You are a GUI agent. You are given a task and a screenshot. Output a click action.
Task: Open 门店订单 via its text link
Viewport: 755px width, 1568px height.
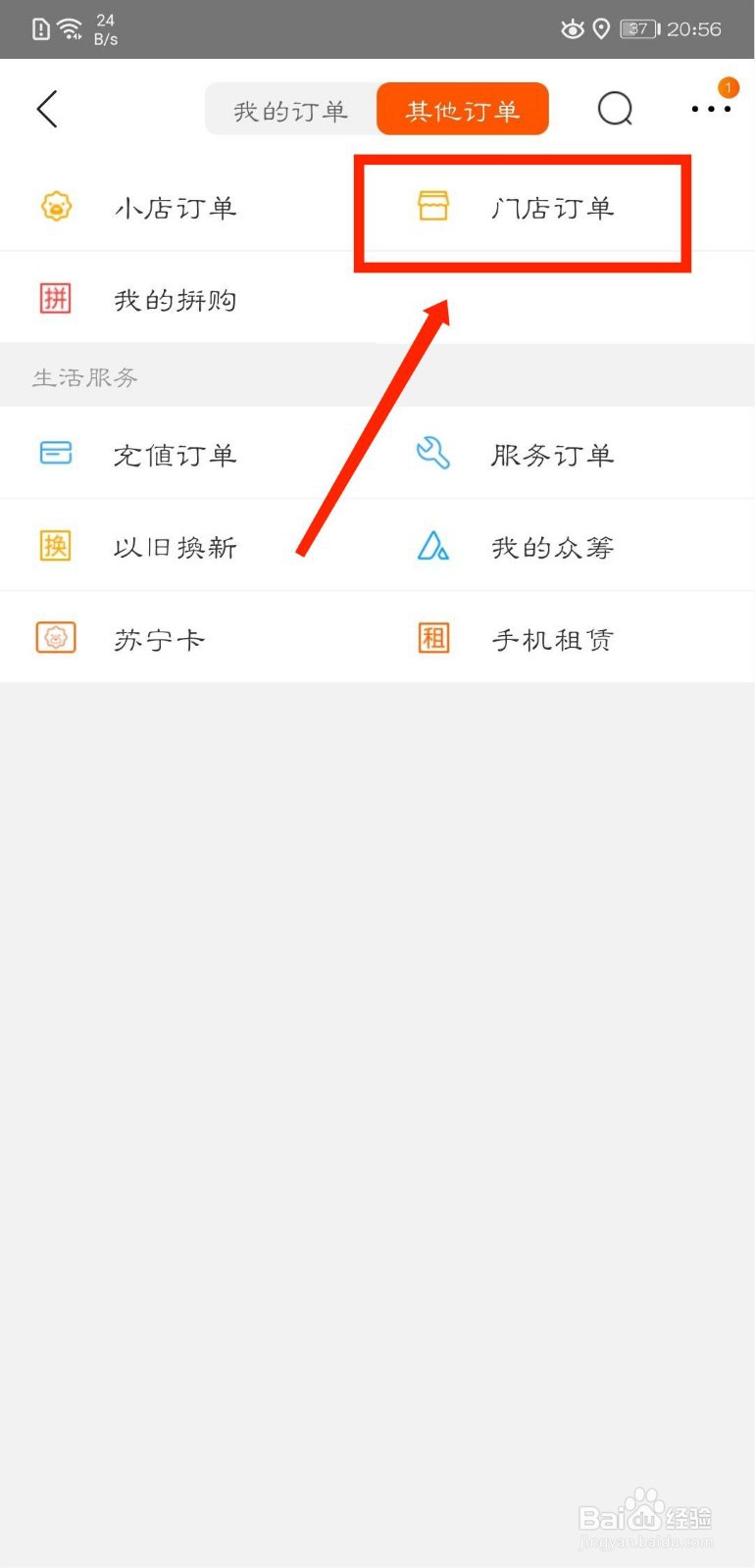tap(554, 208)
